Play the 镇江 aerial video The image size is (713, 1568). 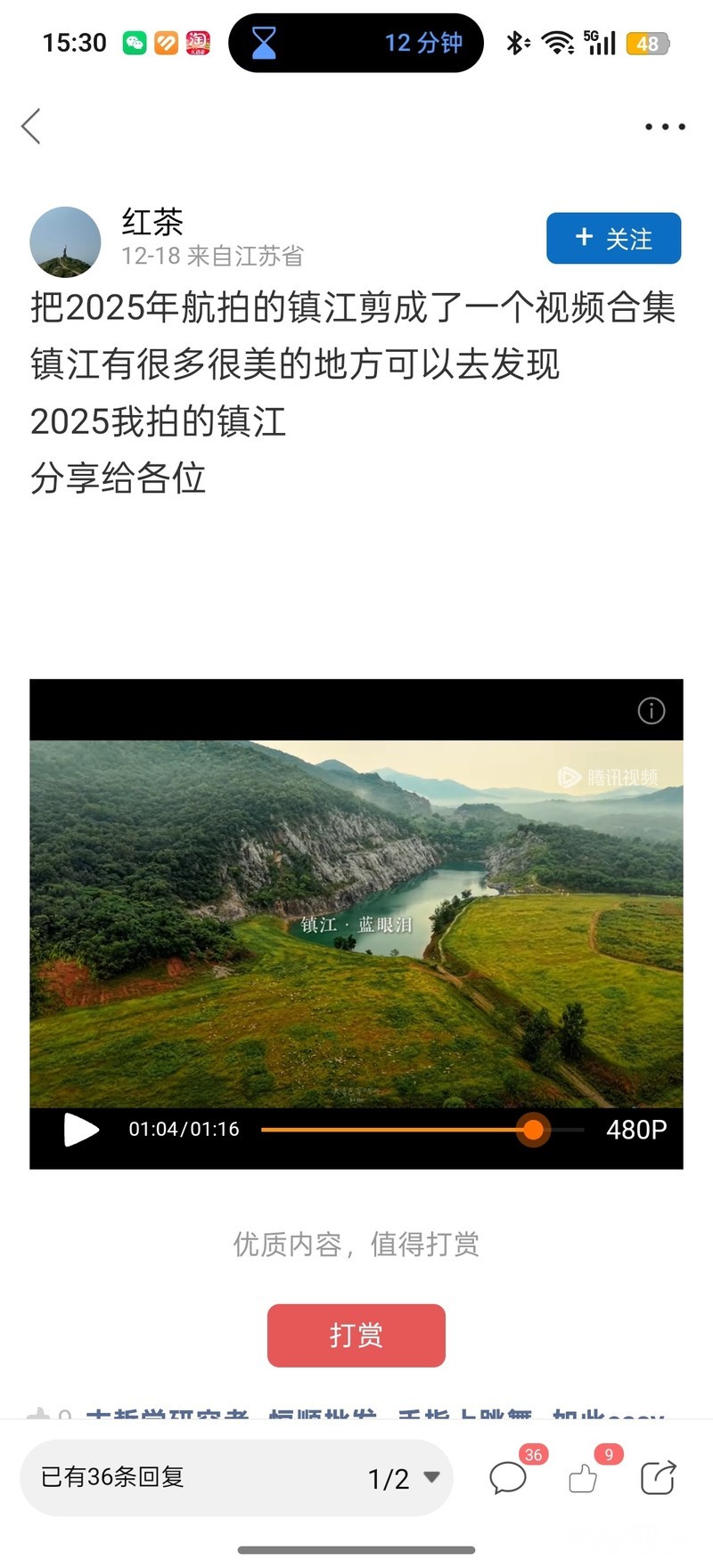pyautogui.click(x=81, y=1130)
